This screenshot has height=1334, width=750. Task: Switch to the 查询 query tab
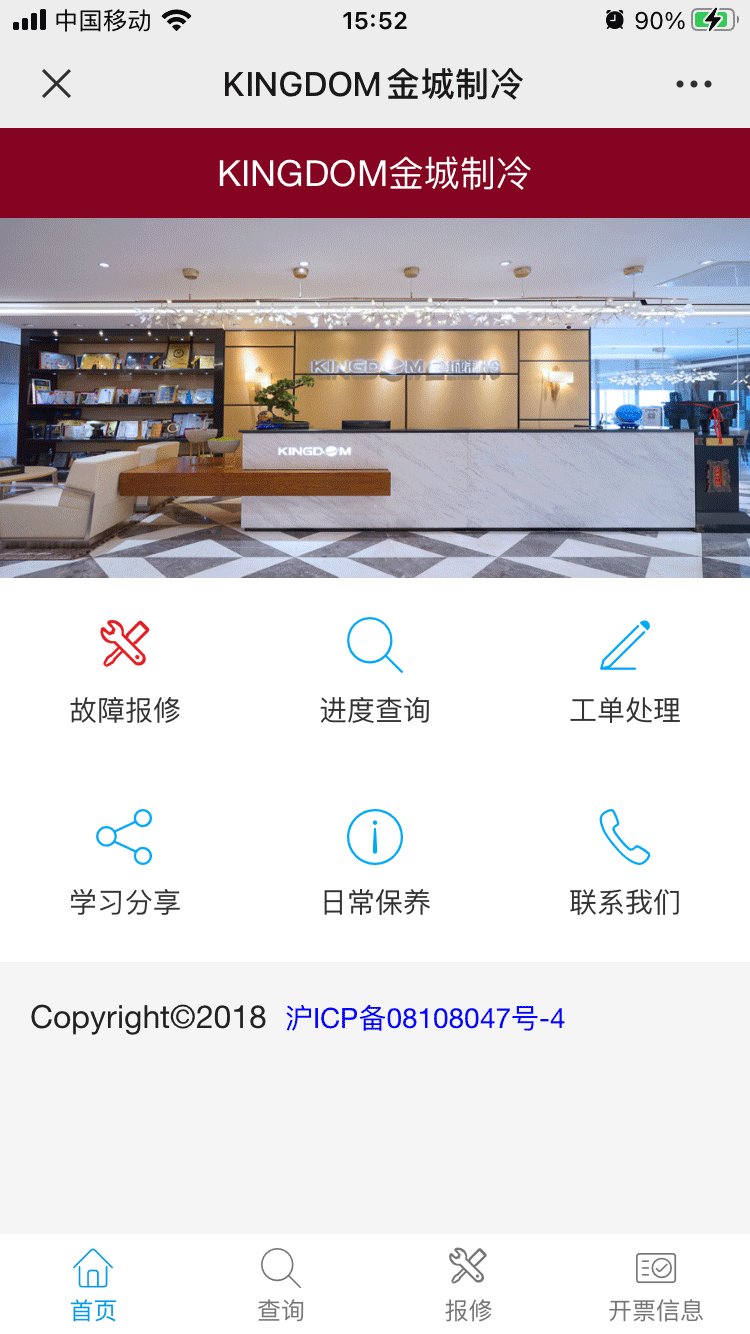pos(281,1285)
